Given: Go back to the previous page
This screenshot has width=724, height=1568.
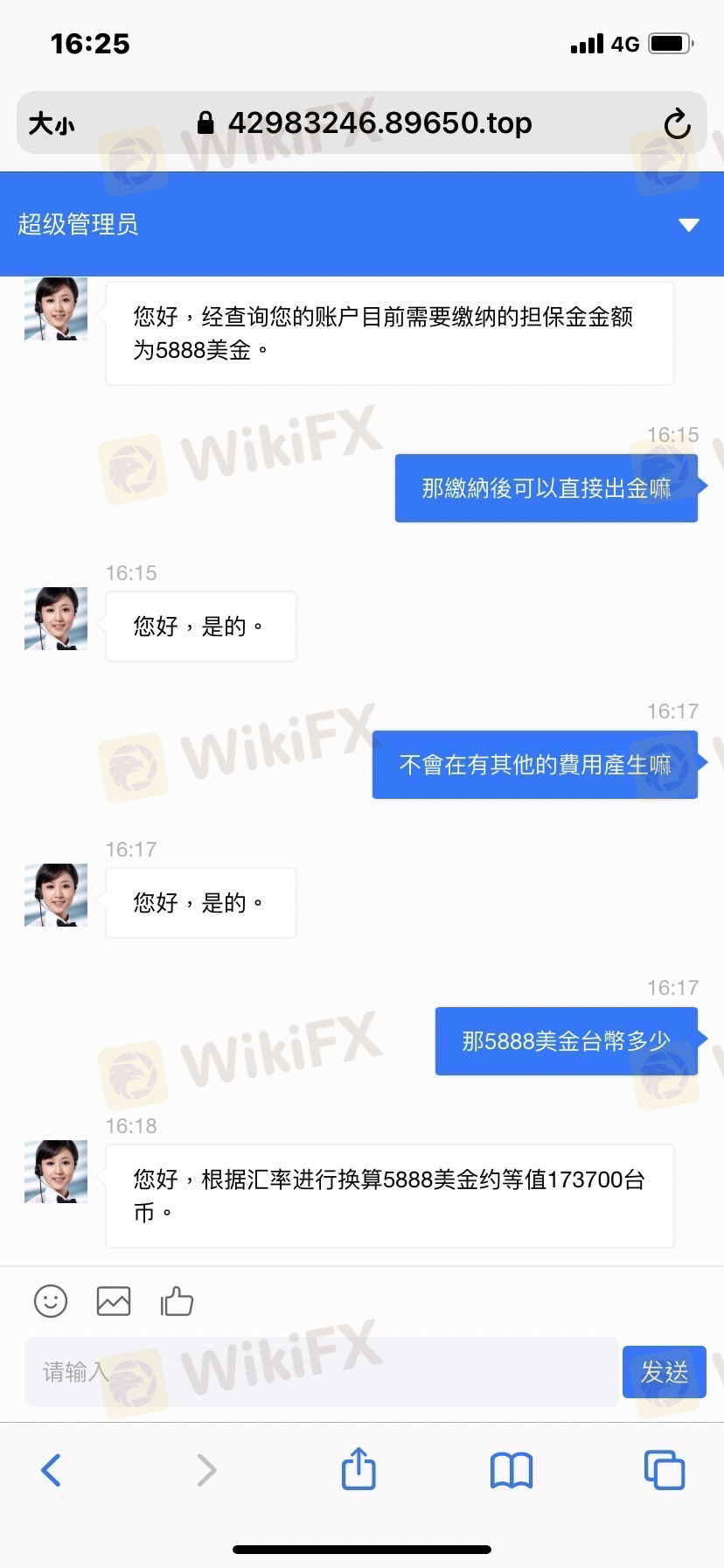Looking at the screenshot, I should [x=52, y=1470].
